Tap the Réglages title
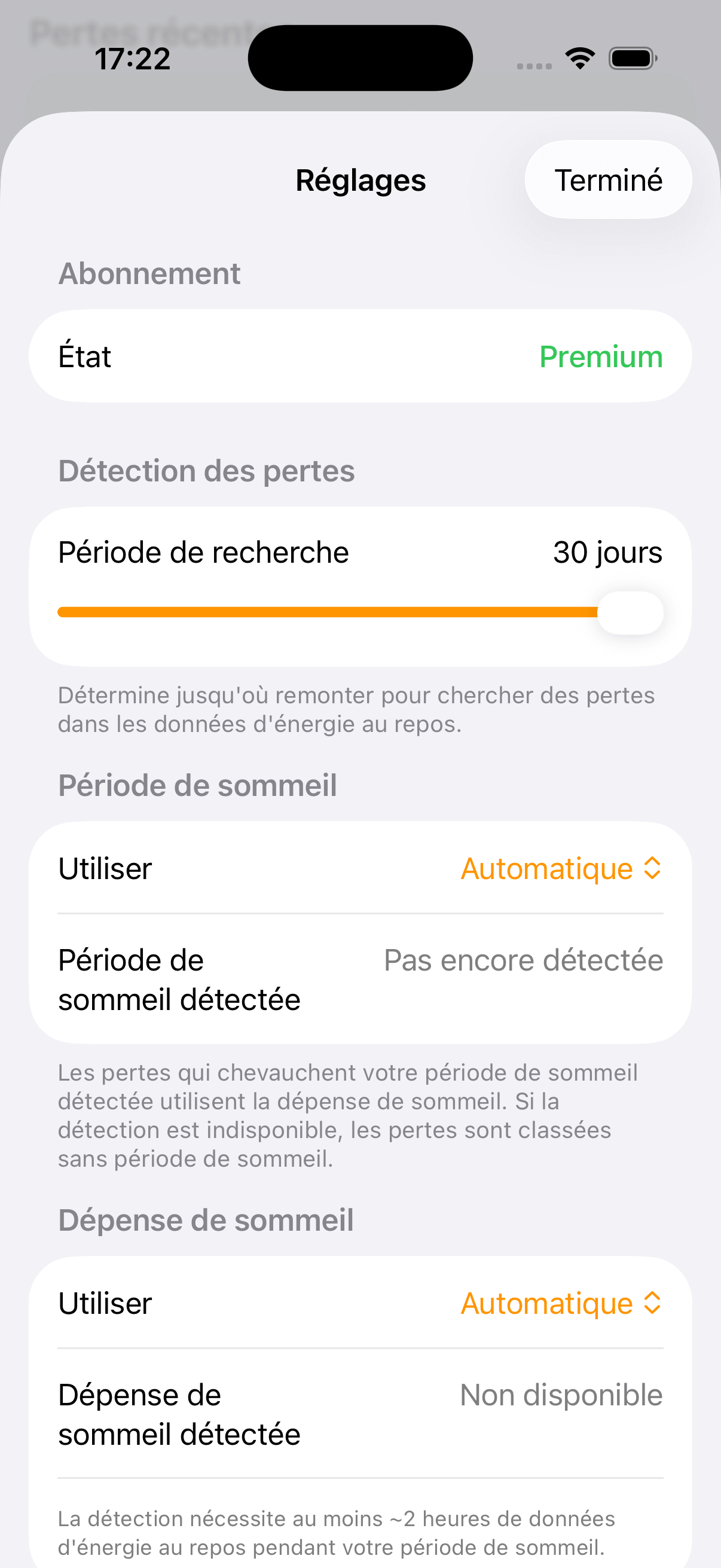The height and width of the screenshot is (1568, 721). pos(360,180)
